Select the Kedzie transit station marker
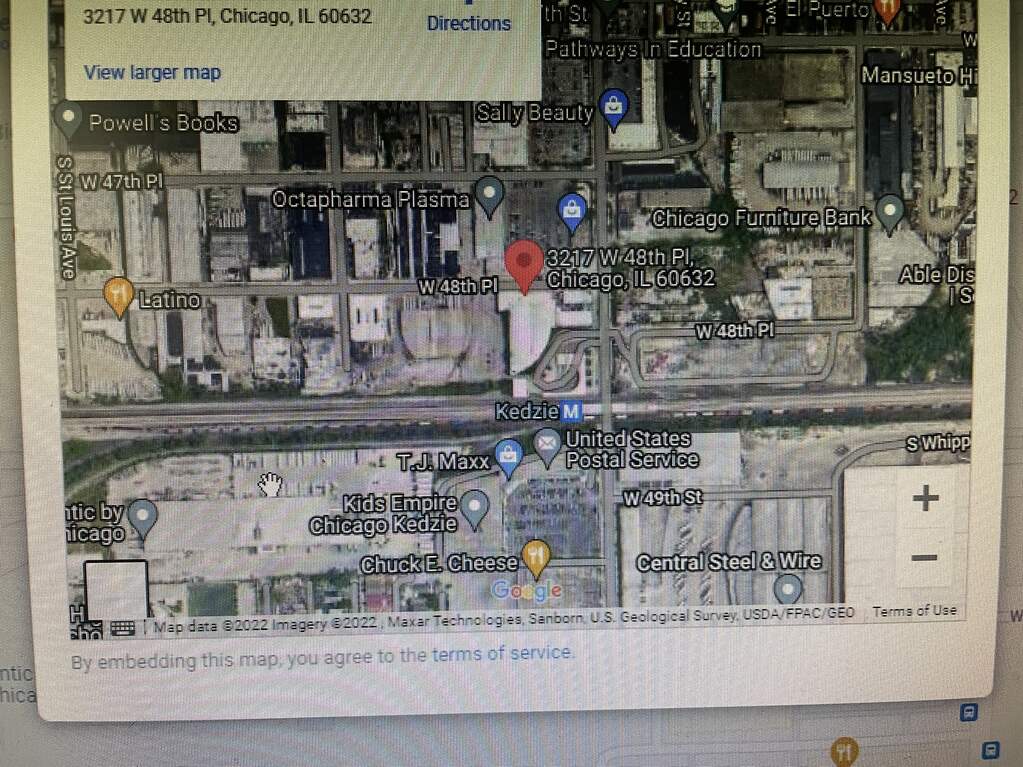 pyautogui.click(x=570, y=411)
